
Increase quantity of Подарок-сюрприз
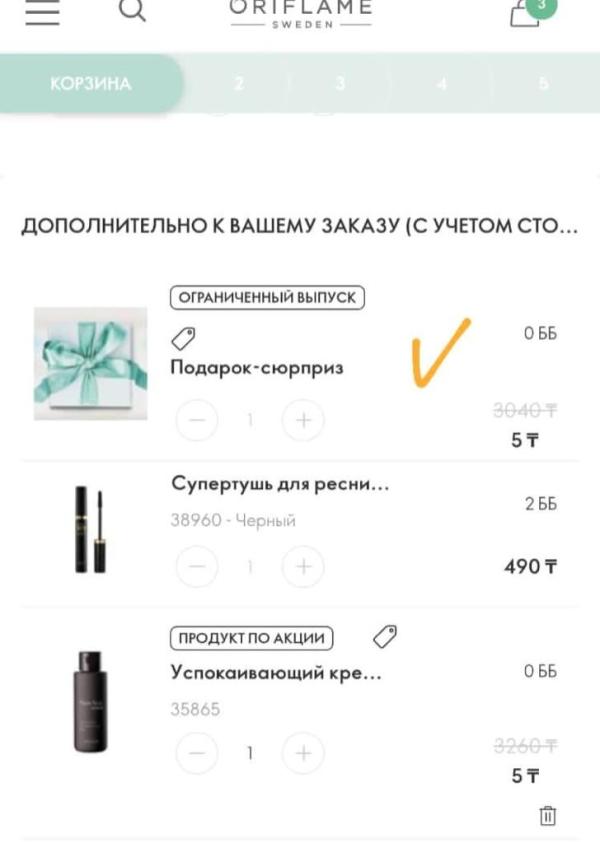point(303,421)
